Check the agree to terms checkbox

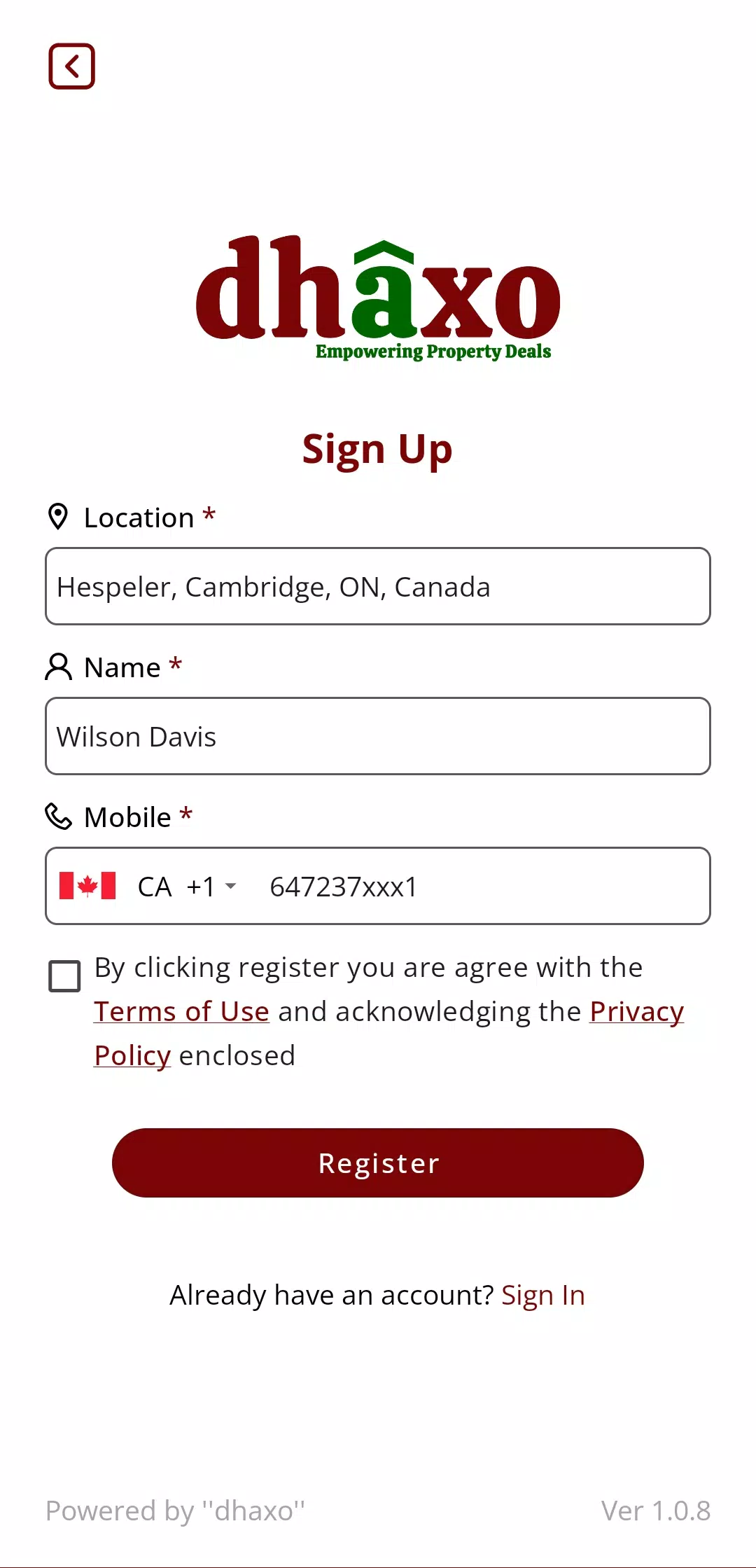[x=64, y=976]
